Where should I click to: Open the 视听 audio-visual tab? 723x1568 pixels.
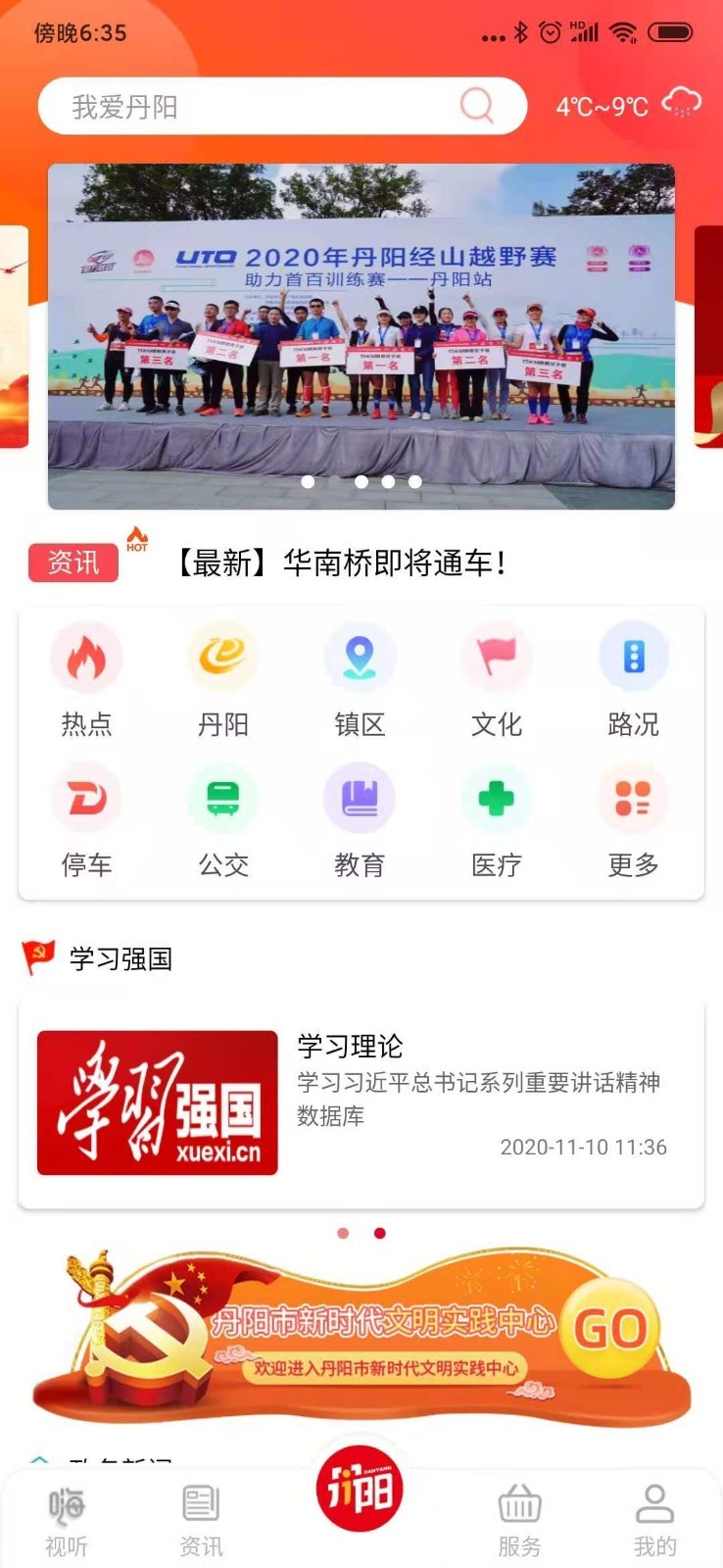(x=68, y=1514)
